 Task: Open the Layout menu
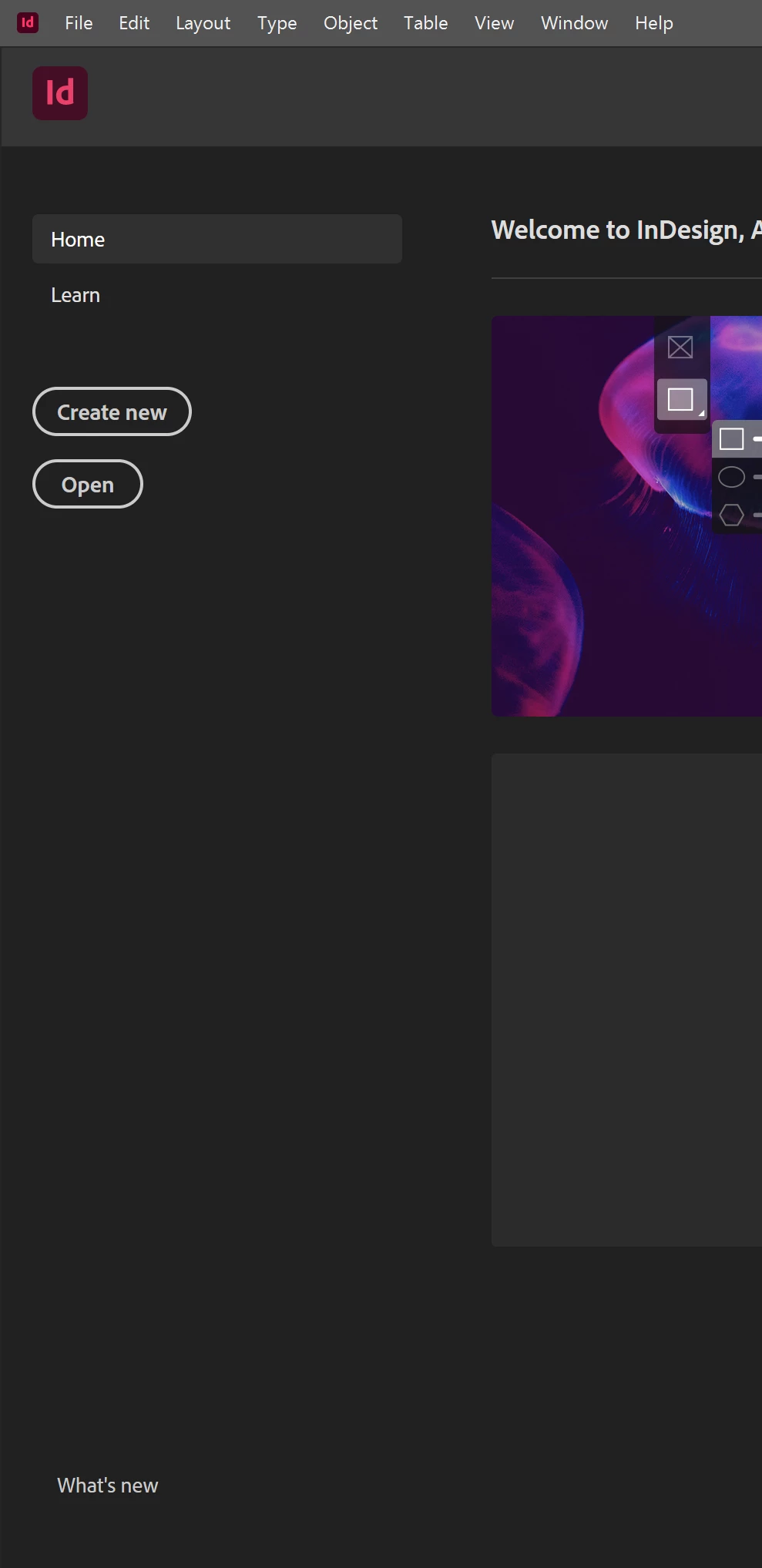(x=203, y=23)
